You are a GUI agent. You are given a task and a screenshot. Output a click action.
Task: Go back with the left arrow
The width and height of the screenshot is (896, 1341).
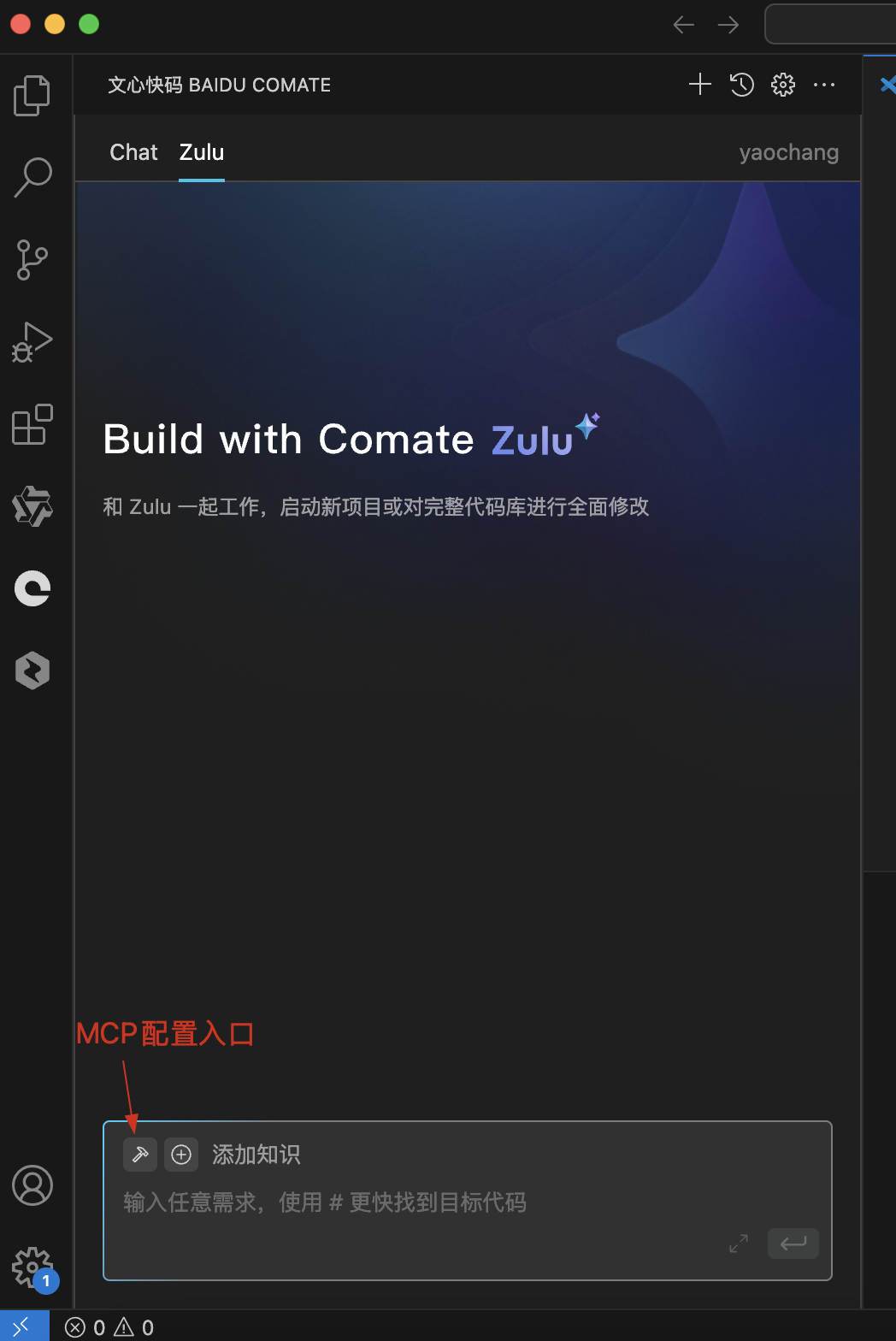pyautogui.click(x=683, y=25)
